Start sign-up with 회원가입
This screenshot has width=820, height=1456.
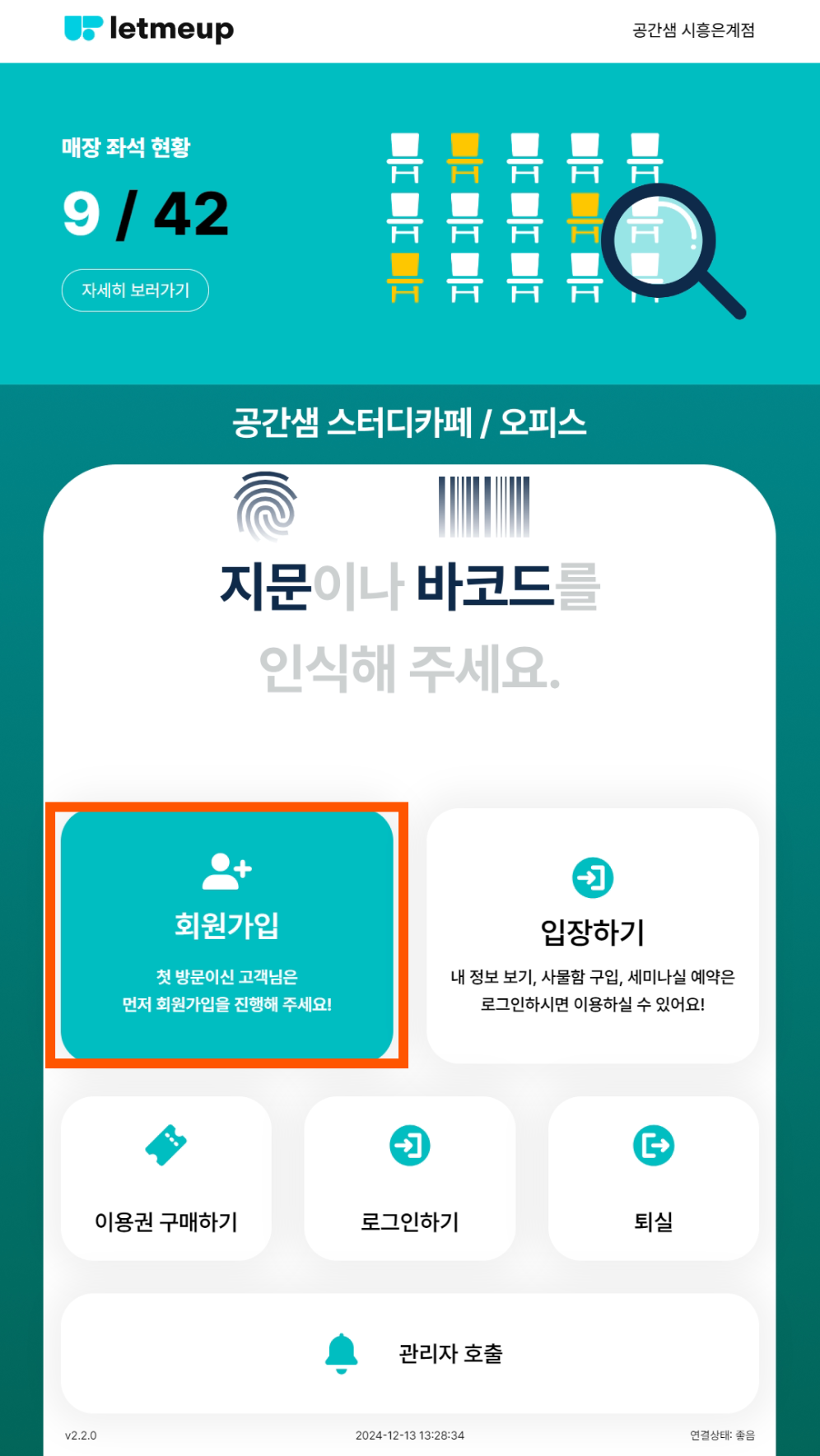tap(226, 935)
